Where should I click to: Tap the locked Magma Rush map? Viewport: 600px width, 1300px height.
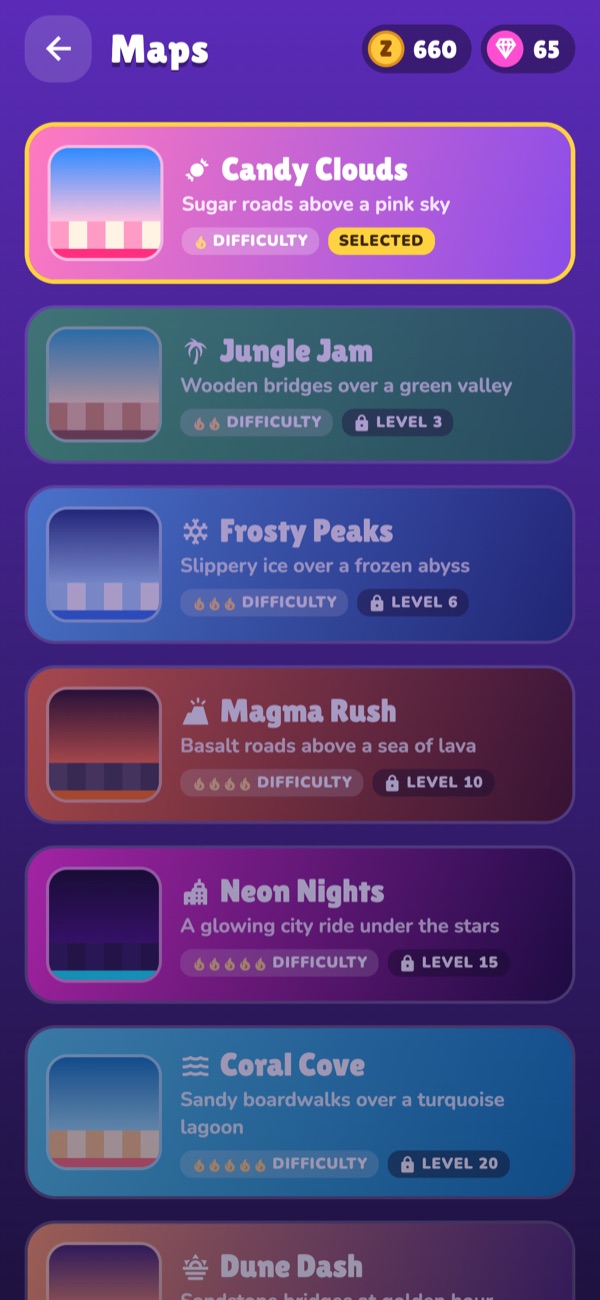300,744
